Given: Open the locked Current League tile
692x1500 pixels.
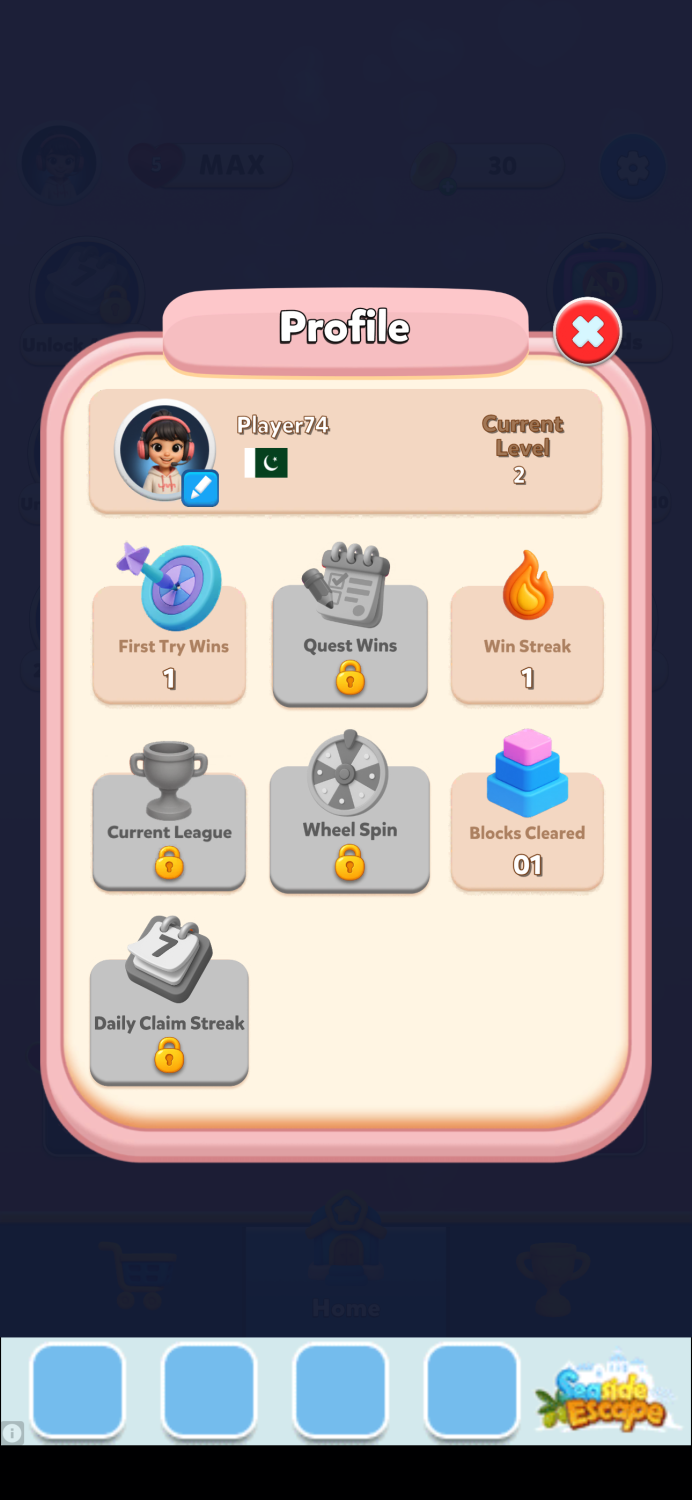Looking at the screenshot, I should pos(169,832).
